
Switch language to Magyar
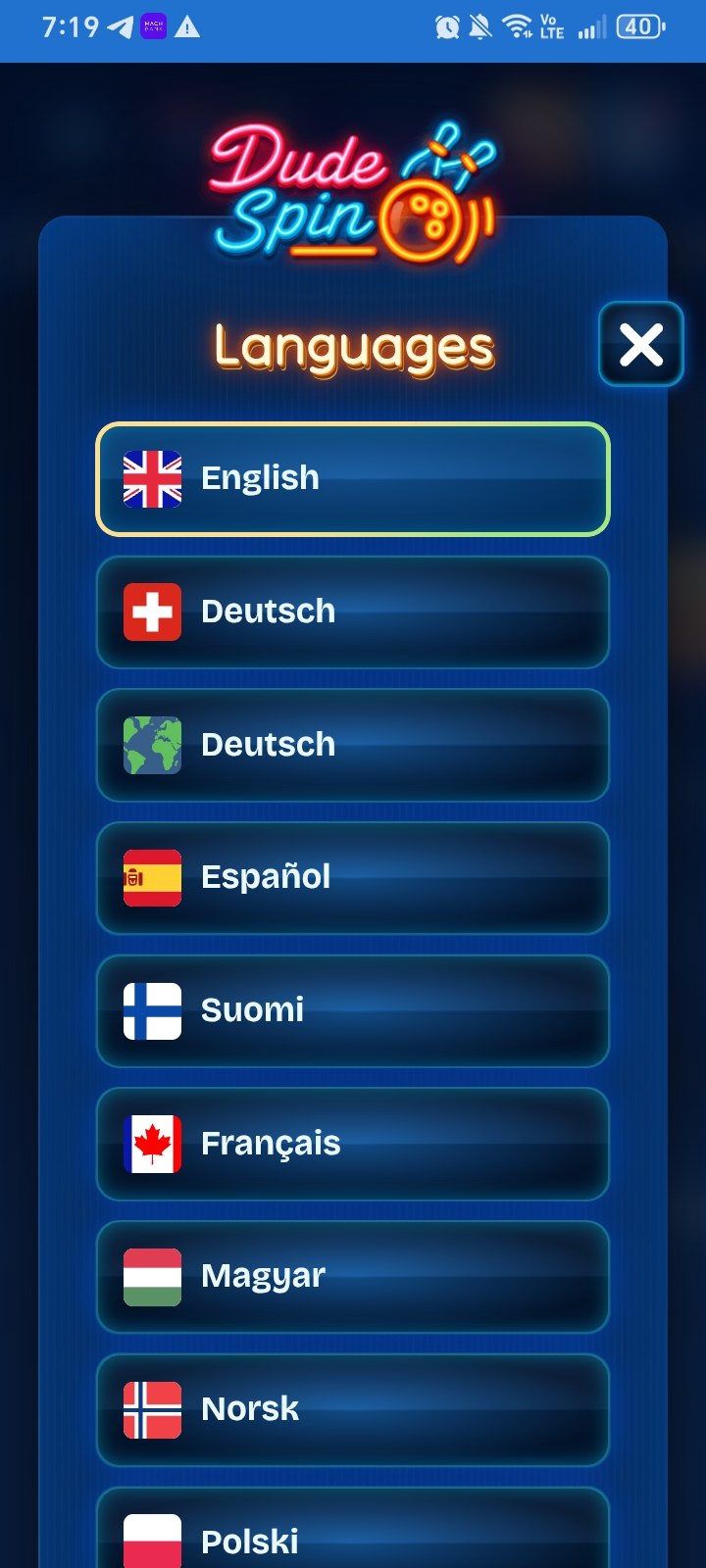click(353, 1277)
